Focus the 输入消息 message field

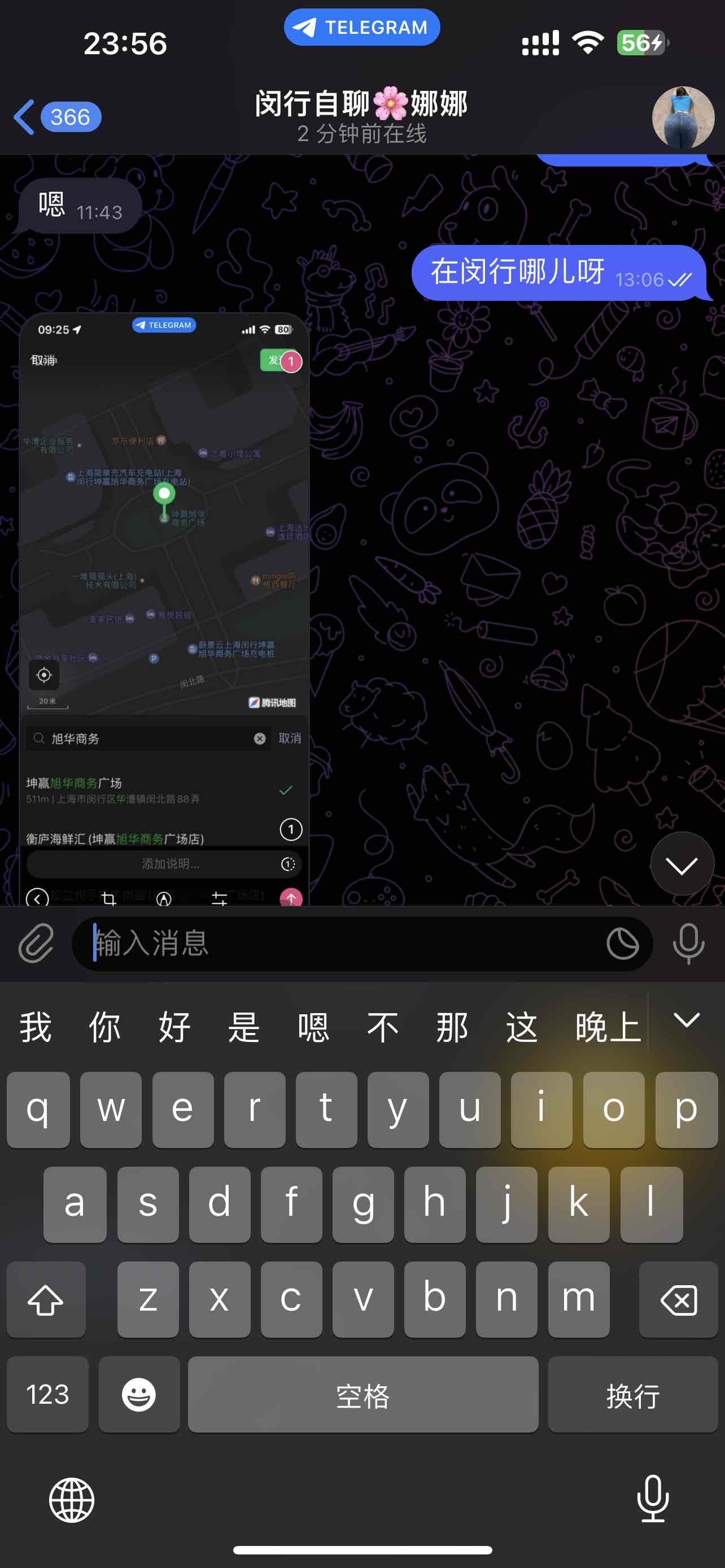[x=341, y=944]
